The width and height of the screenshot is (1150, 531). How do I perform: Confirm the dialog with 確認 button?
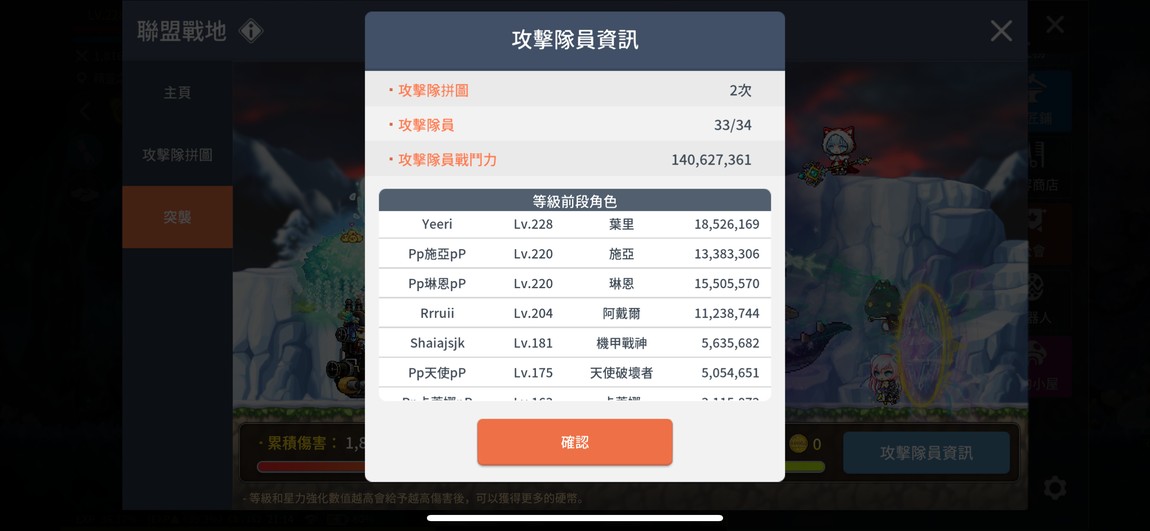[574, 442]
